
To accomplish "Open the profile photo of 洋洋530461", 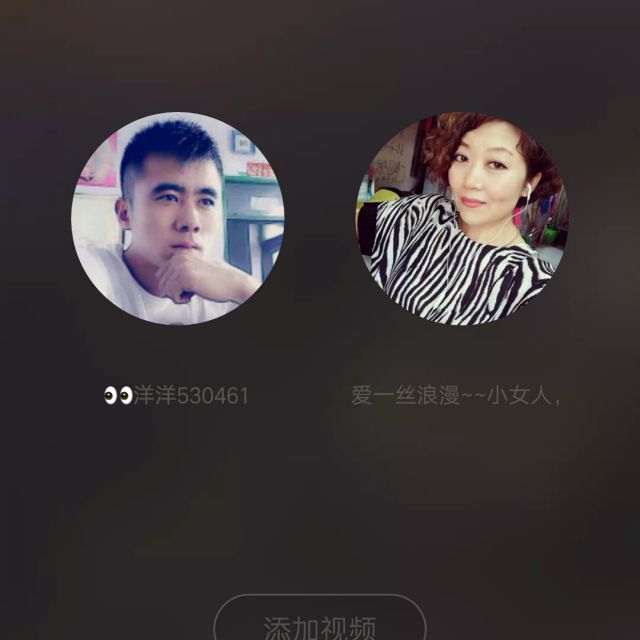I will (178, 219).
